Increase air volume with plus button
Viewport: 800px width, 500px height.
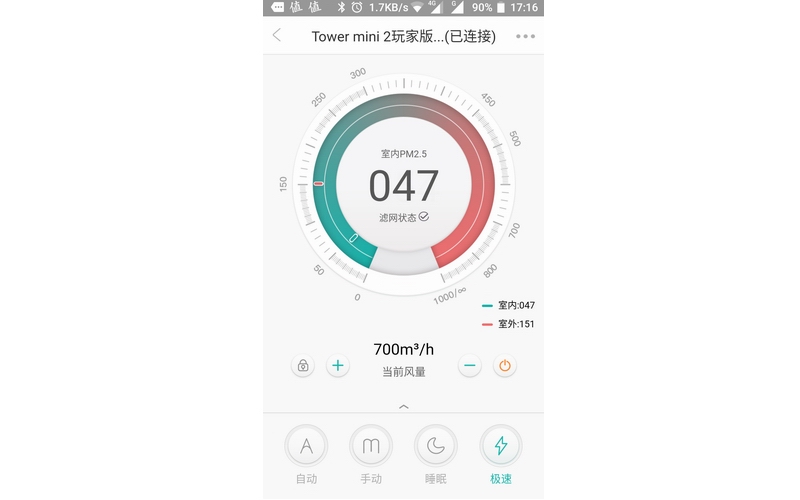click(338, 365)
